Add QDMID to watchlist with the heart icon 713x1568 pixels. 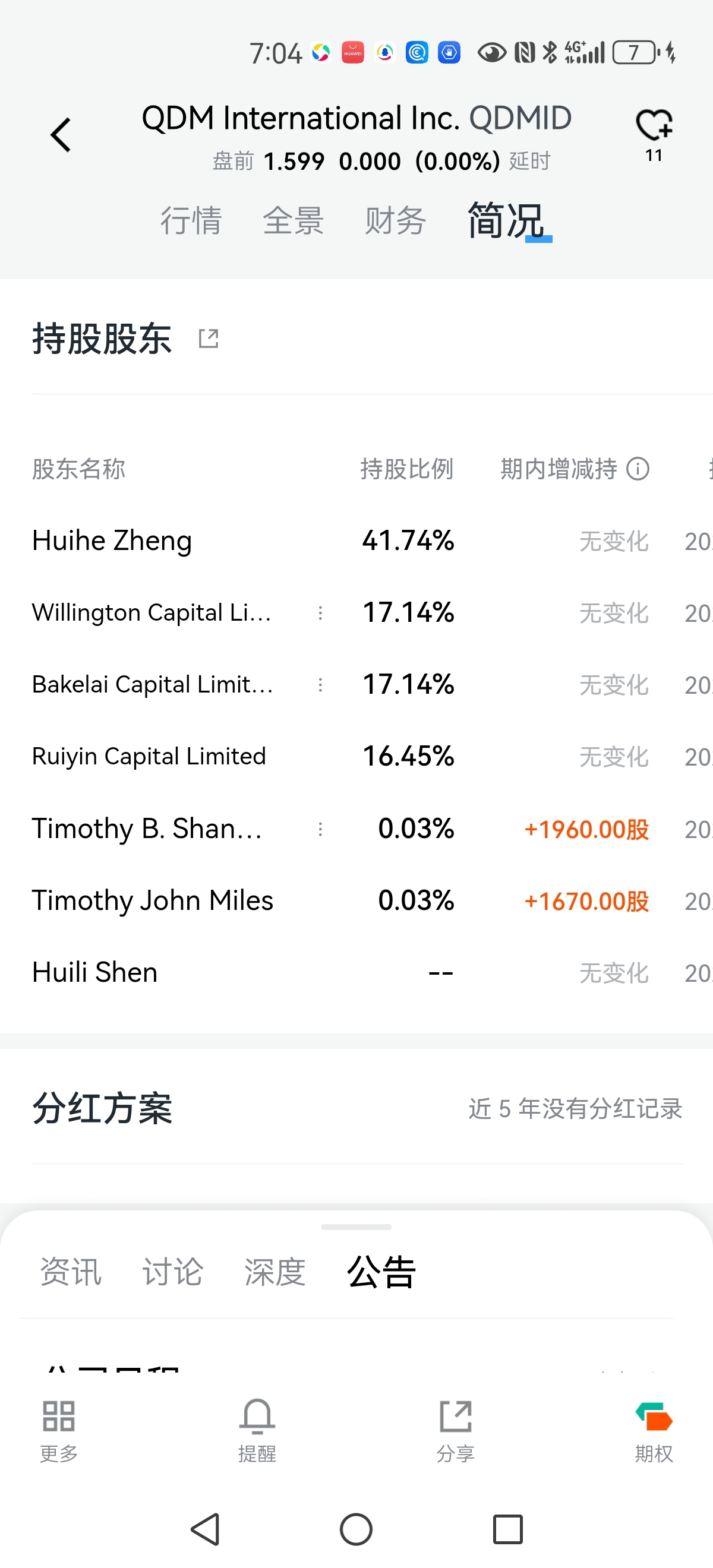tap(654, 126)
